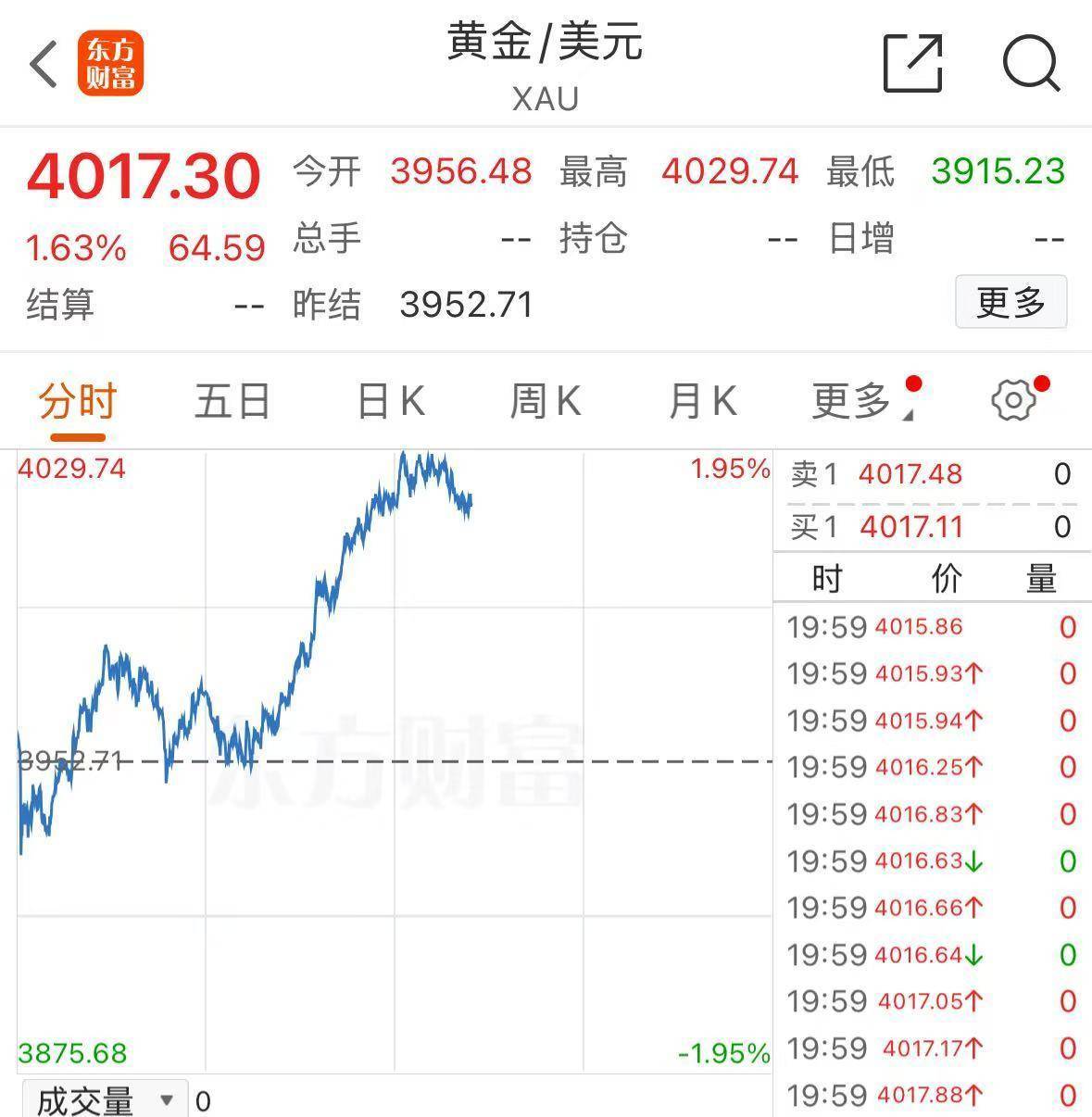
Task: Open chart settings gear
Action: coord(1013,401)
